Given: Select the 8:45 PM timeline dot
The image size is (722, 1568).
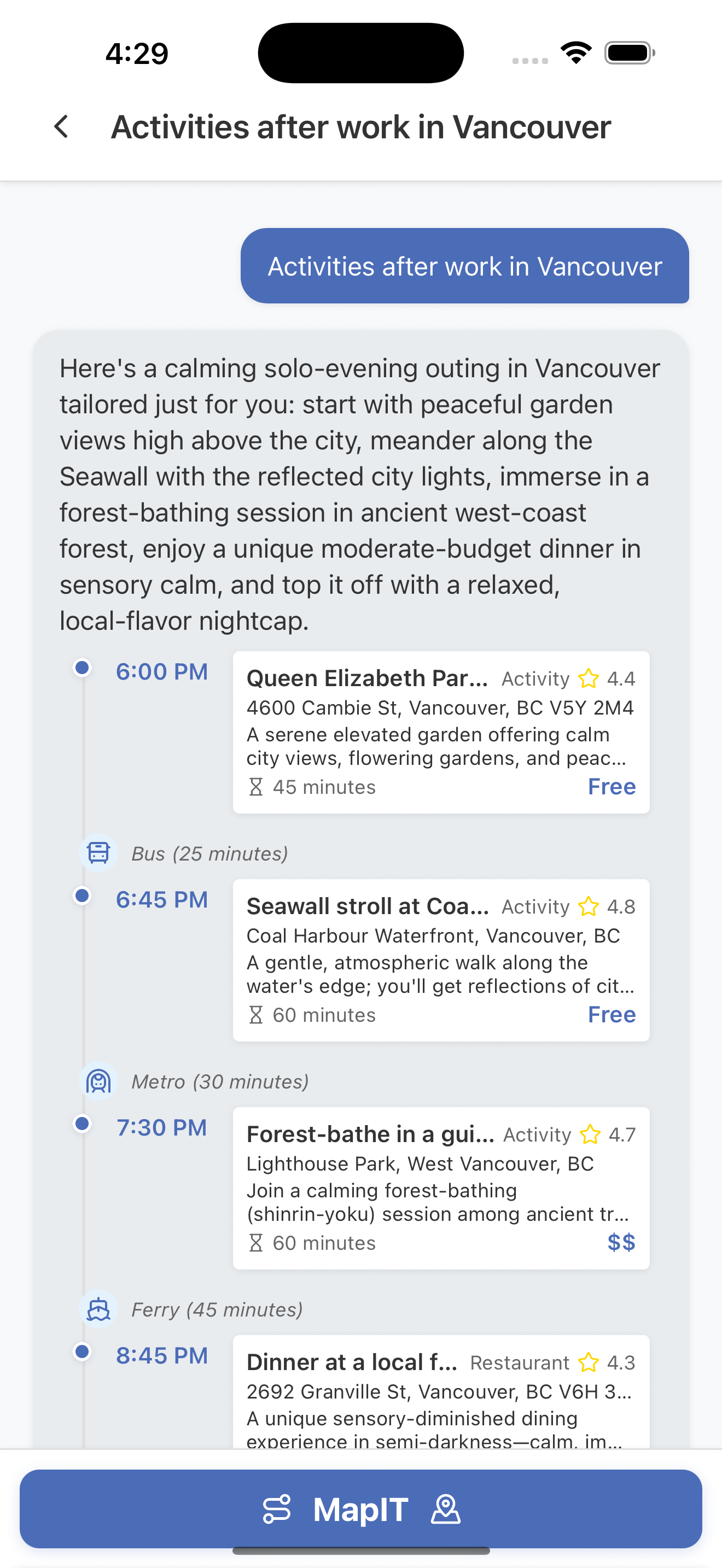Looking at the screenshot, I should click(x=81, y=1352).
